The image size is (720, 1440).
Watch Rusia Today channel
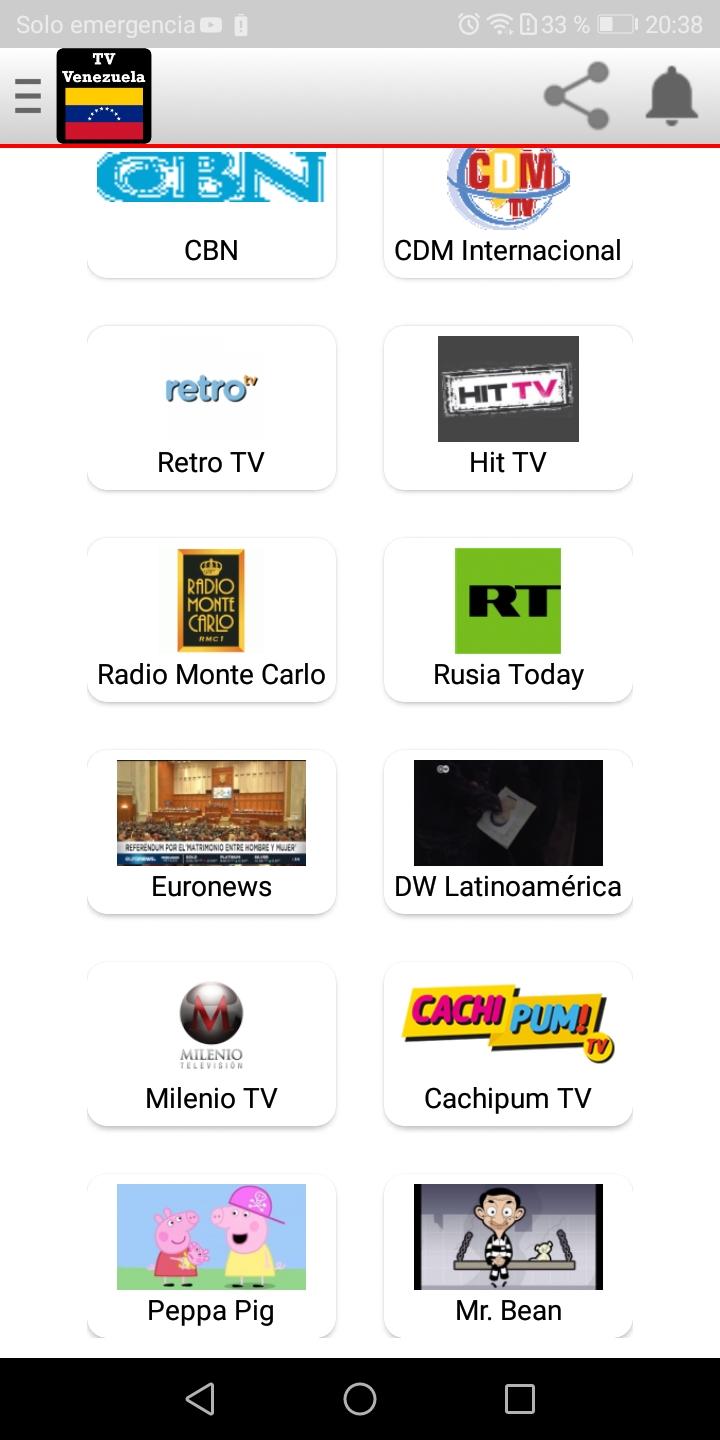click(x=508, y=620)
